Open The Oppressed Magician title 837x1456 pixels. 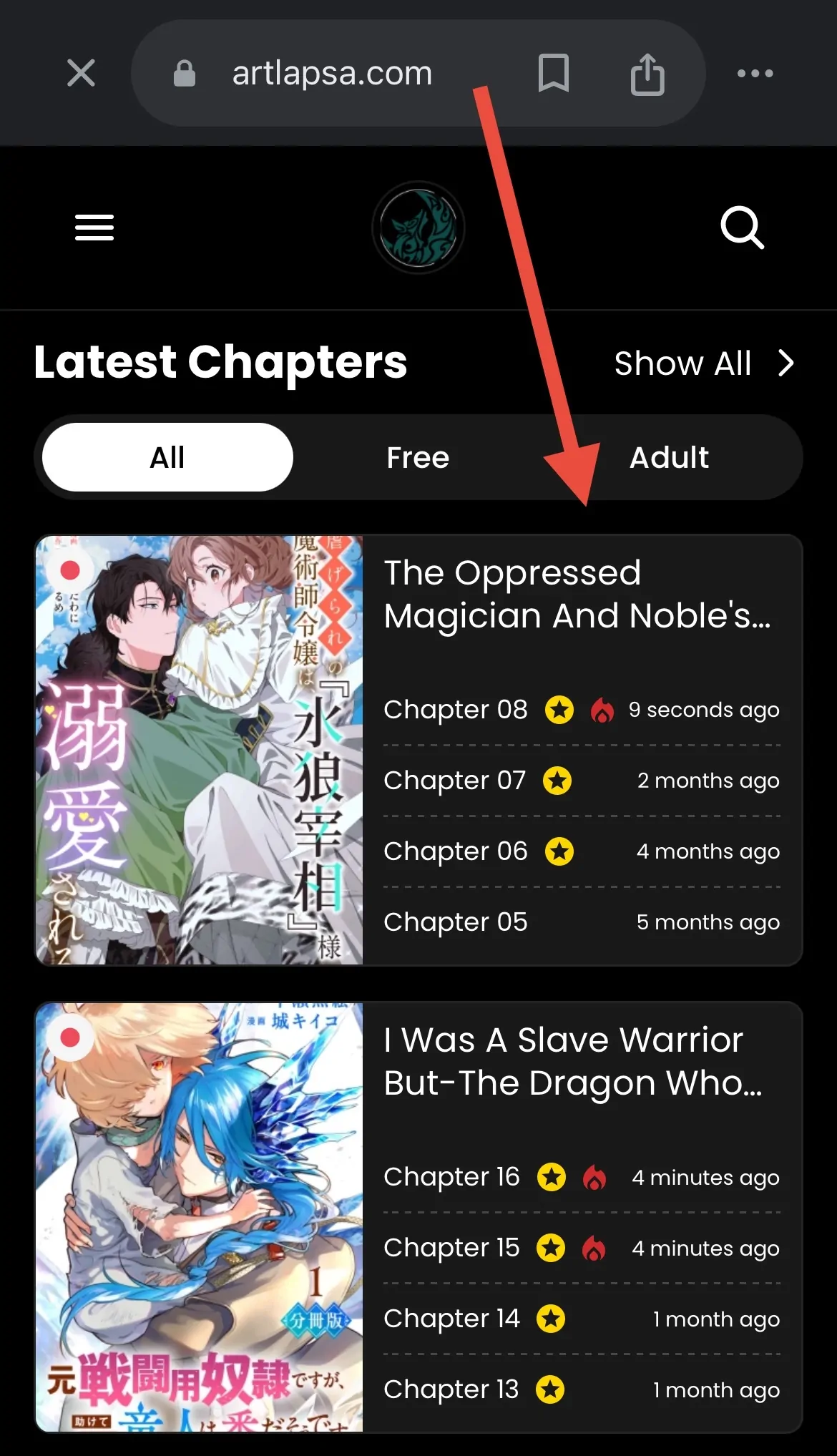point(577,594)
